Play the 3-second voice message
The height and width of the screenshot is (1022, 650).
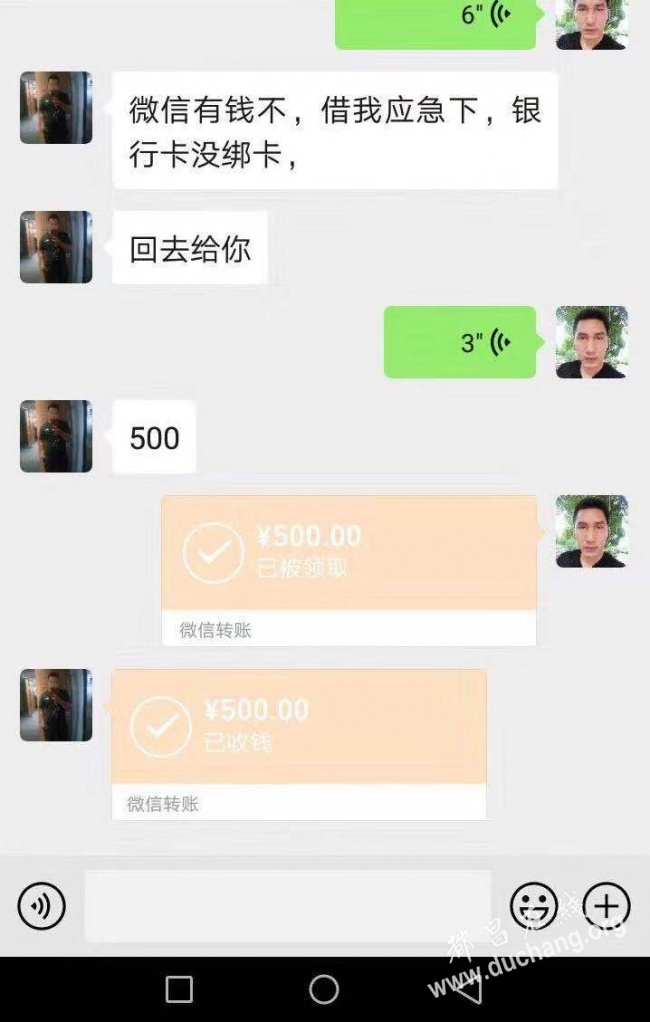coord(460,343)
